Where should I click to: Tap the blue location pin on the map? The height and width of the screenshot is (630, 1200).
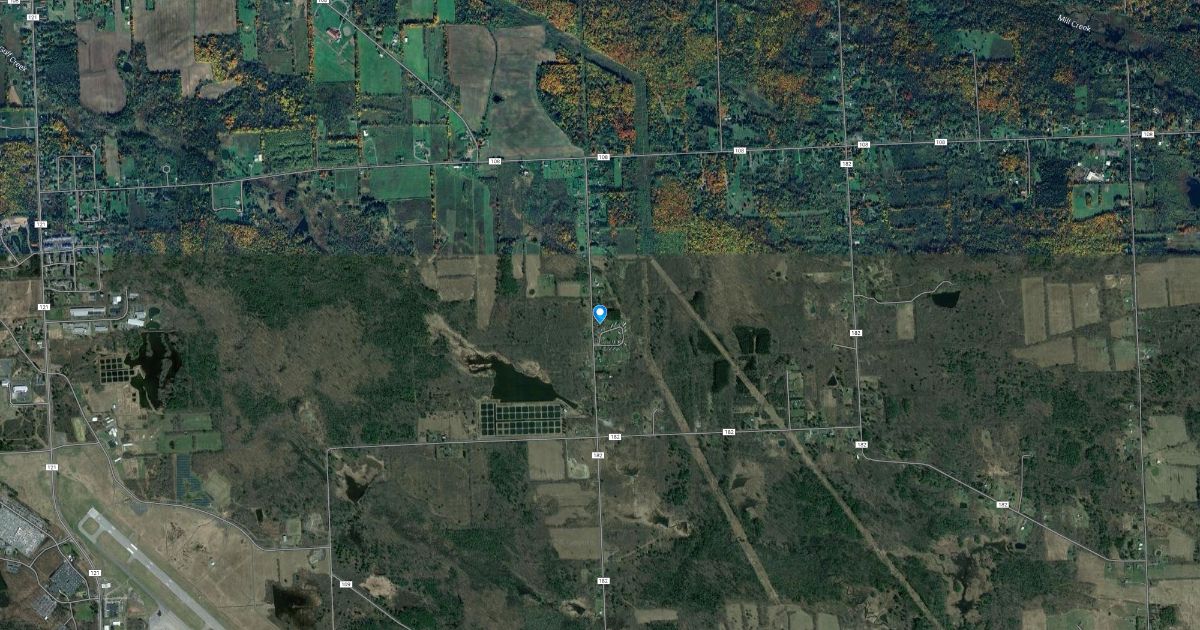click(600, 313)
